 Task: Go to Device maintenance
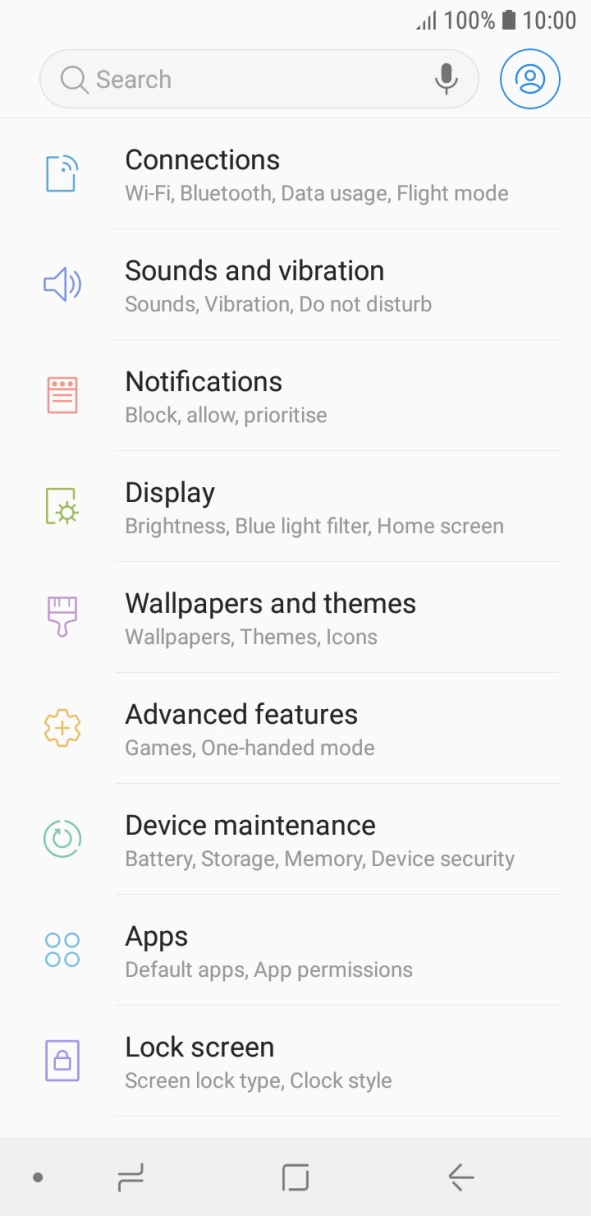tap(295, 840)
